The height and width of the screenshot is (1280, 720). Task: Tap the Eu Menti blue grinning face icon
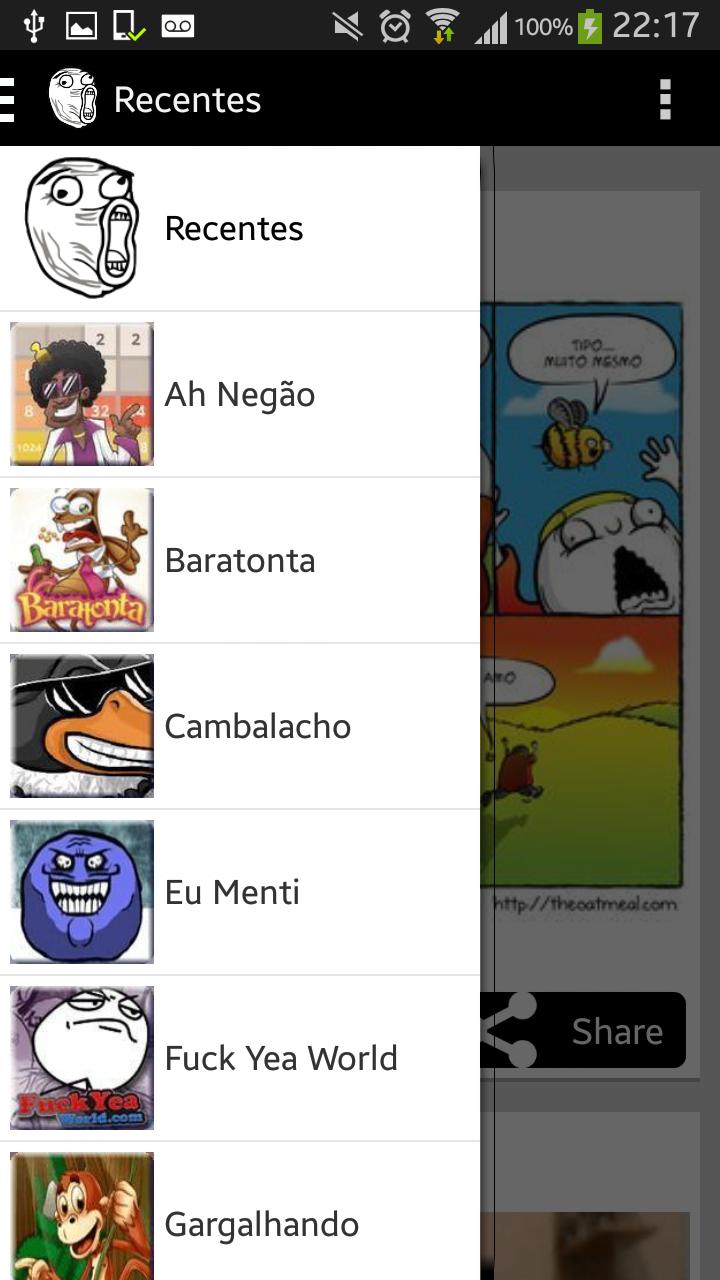pos(81,891)
